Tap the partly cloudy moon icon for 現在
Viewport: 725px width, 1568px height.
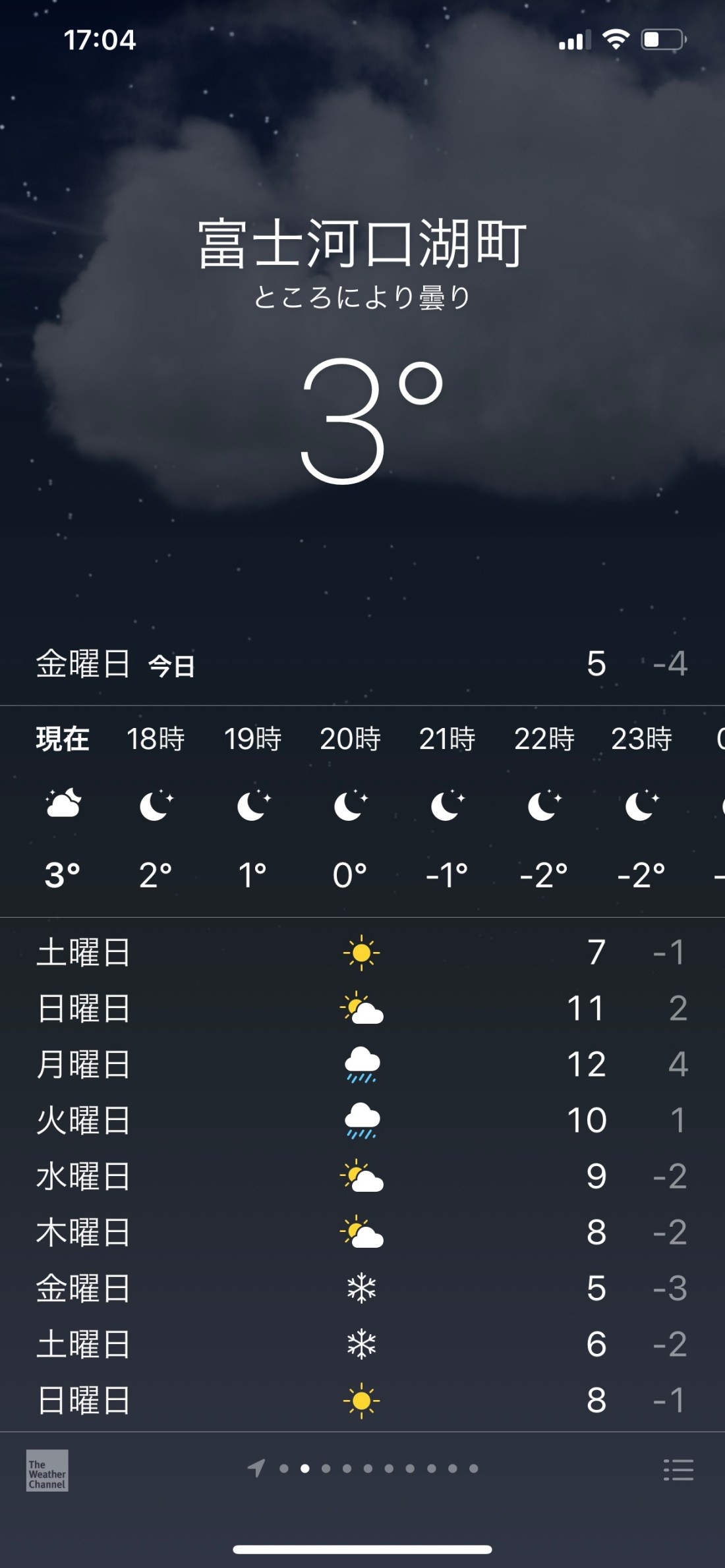(63, 804)
